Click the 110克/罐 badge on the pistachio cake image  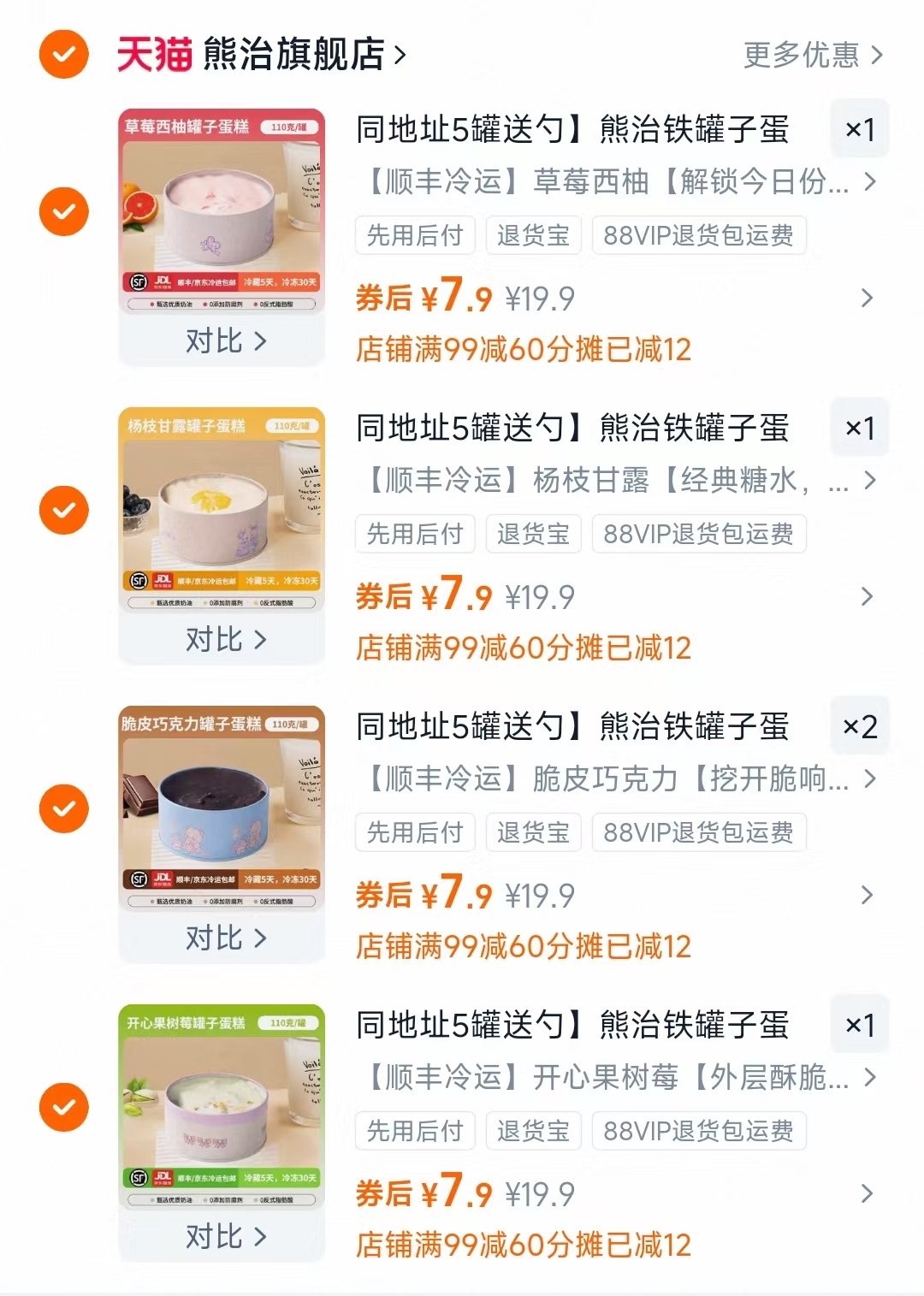click(x=288, y=1021)
